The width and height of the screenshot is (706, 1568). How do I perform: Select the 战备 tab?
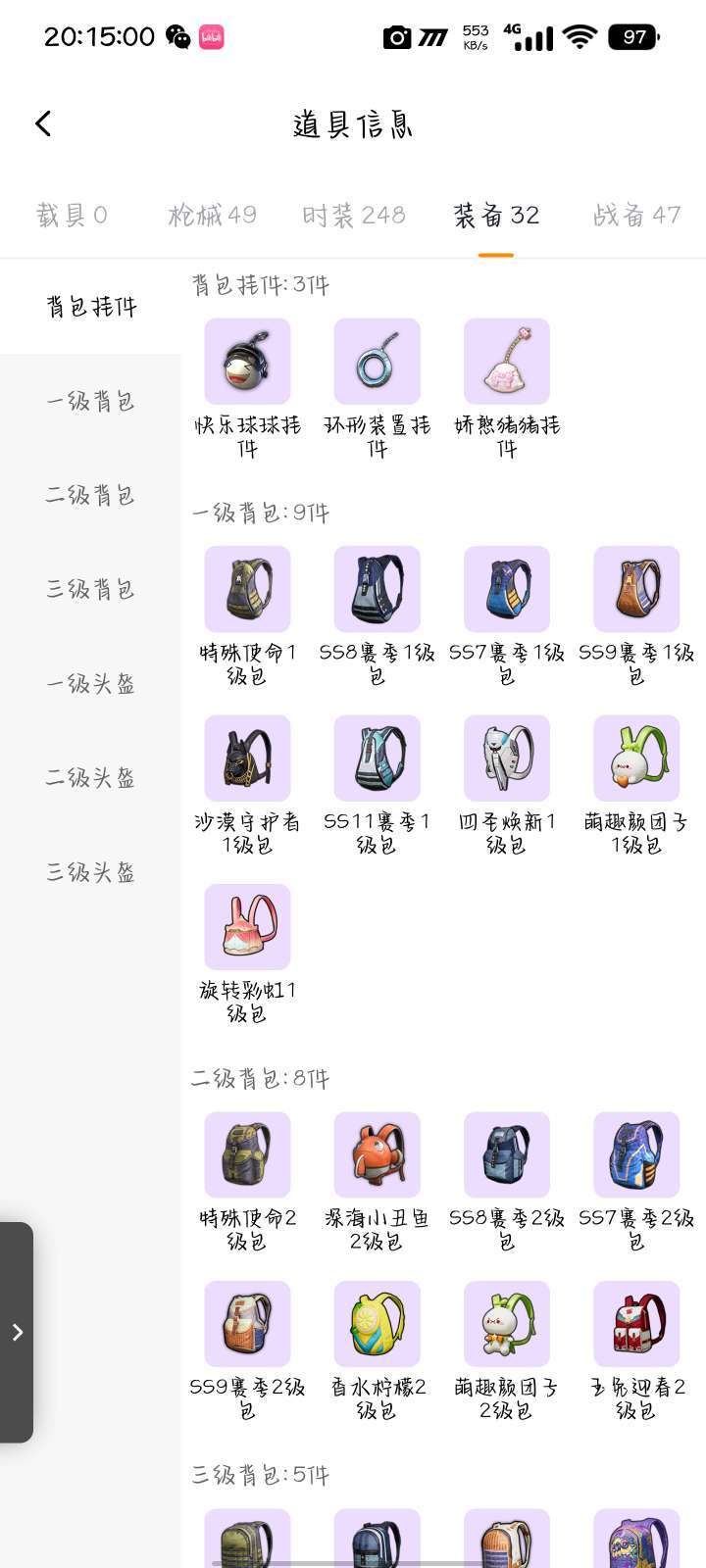[636, 216]
